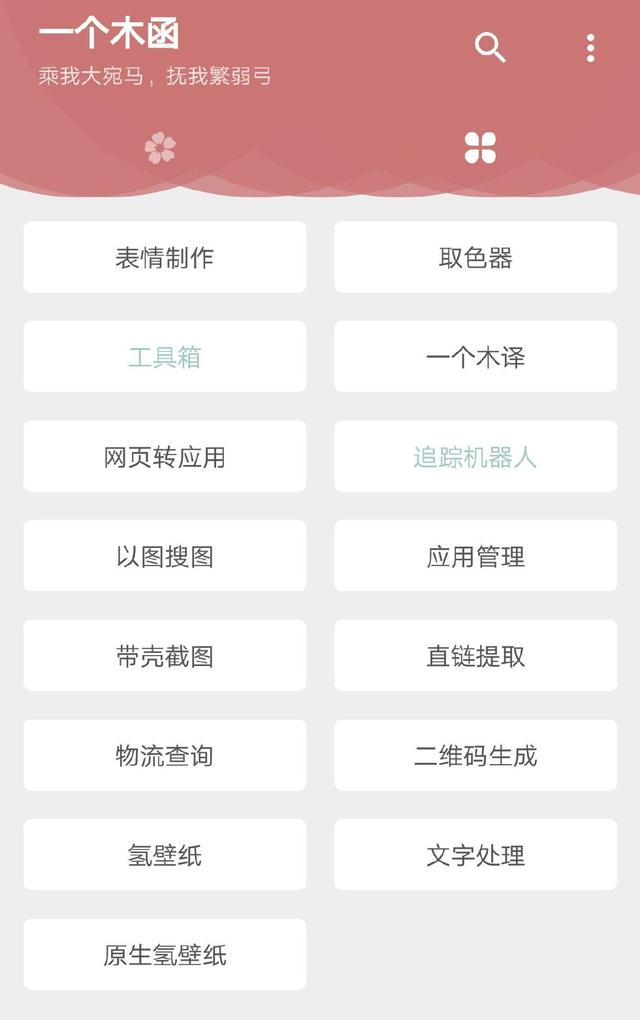Select 网页转应用

pos(165,457)
